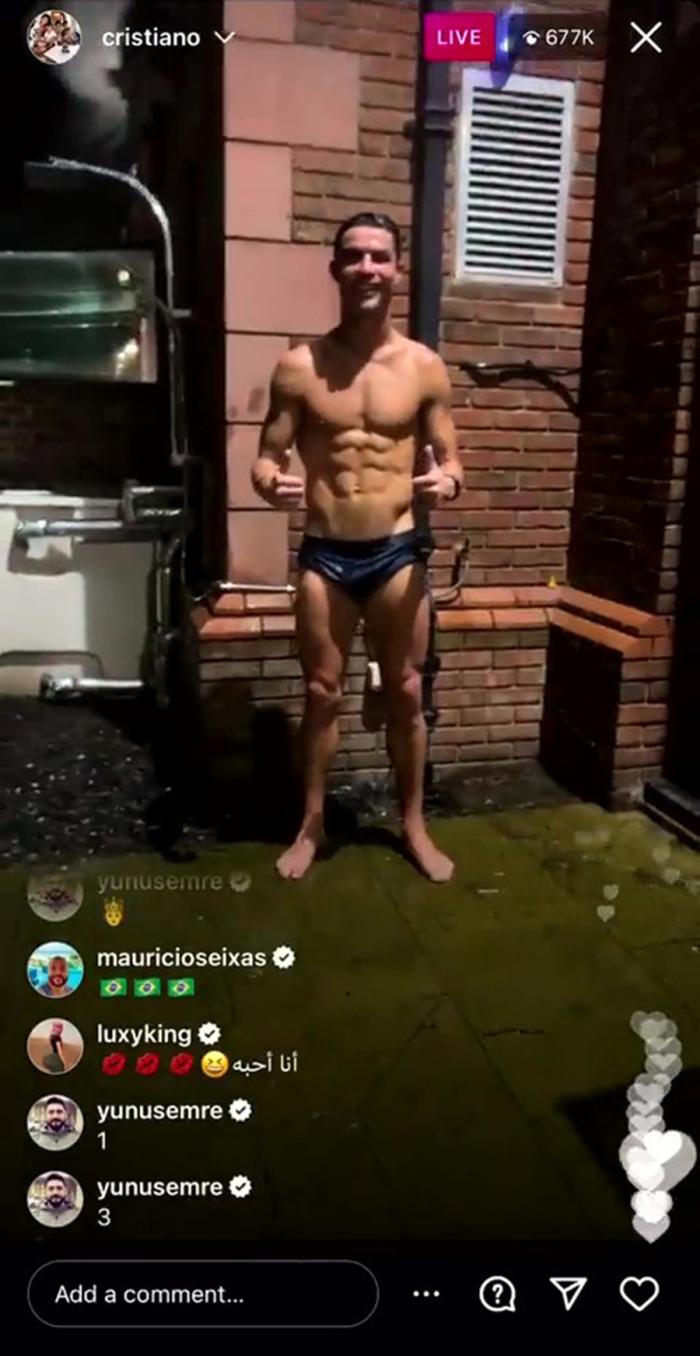Tap the Add a comment field
Viewport: 700px width, 1356px height.
point(202,1294)
